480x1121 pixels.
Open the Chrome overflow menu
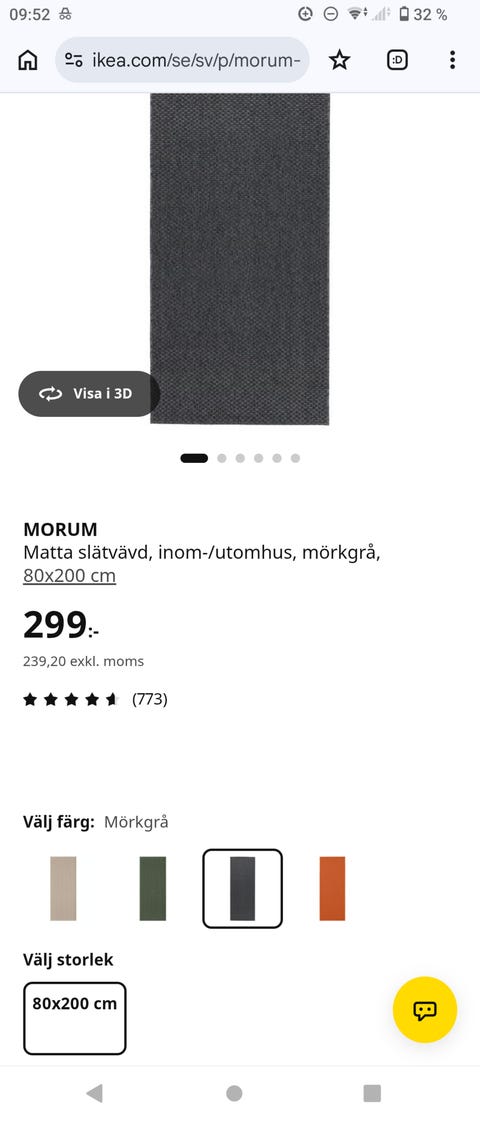tap(452, 60)
